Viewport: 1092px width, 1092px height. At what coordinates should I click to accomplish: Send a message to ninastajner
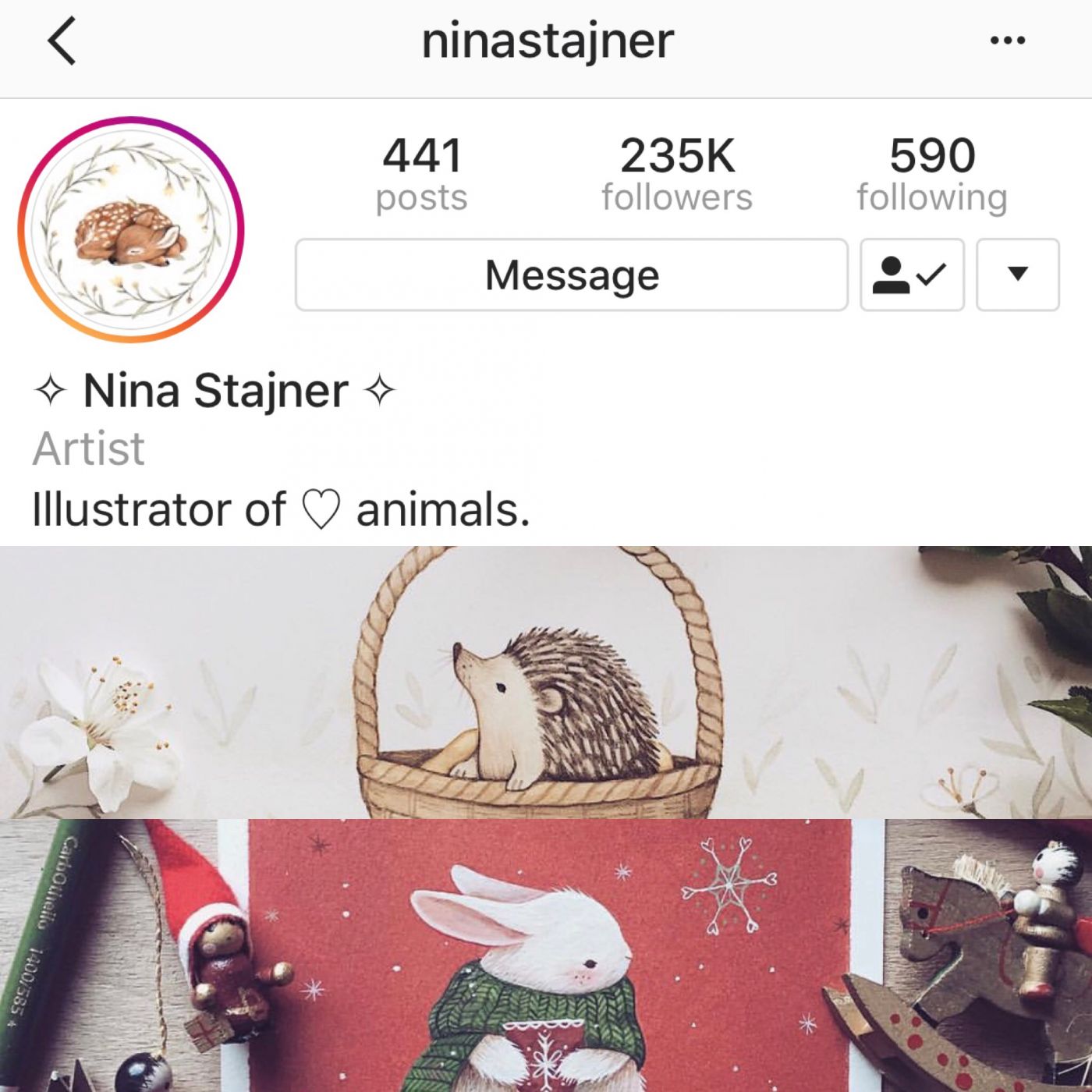point(571,275)
